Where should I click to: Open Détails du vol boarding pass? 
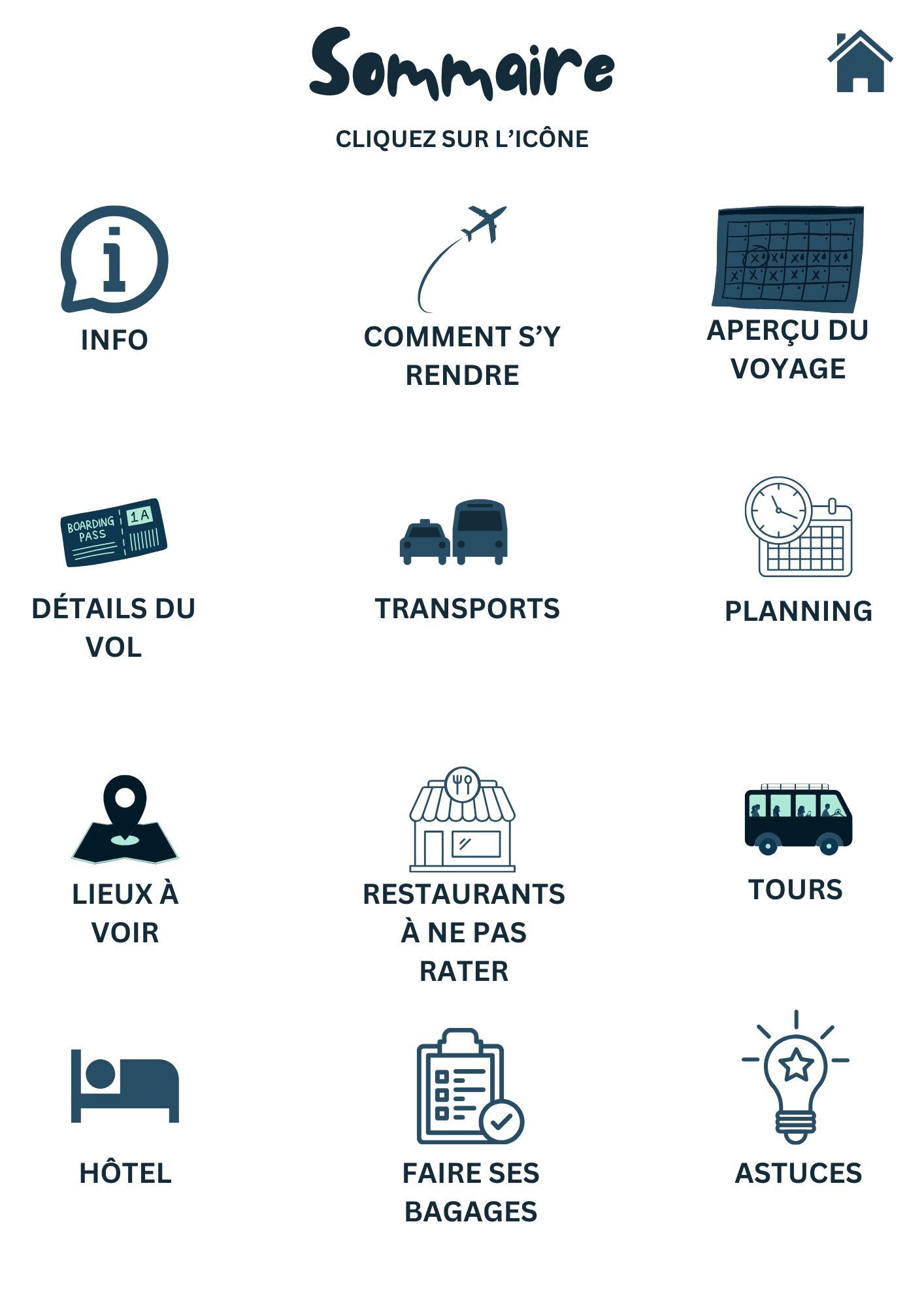(x=114, y=533)
